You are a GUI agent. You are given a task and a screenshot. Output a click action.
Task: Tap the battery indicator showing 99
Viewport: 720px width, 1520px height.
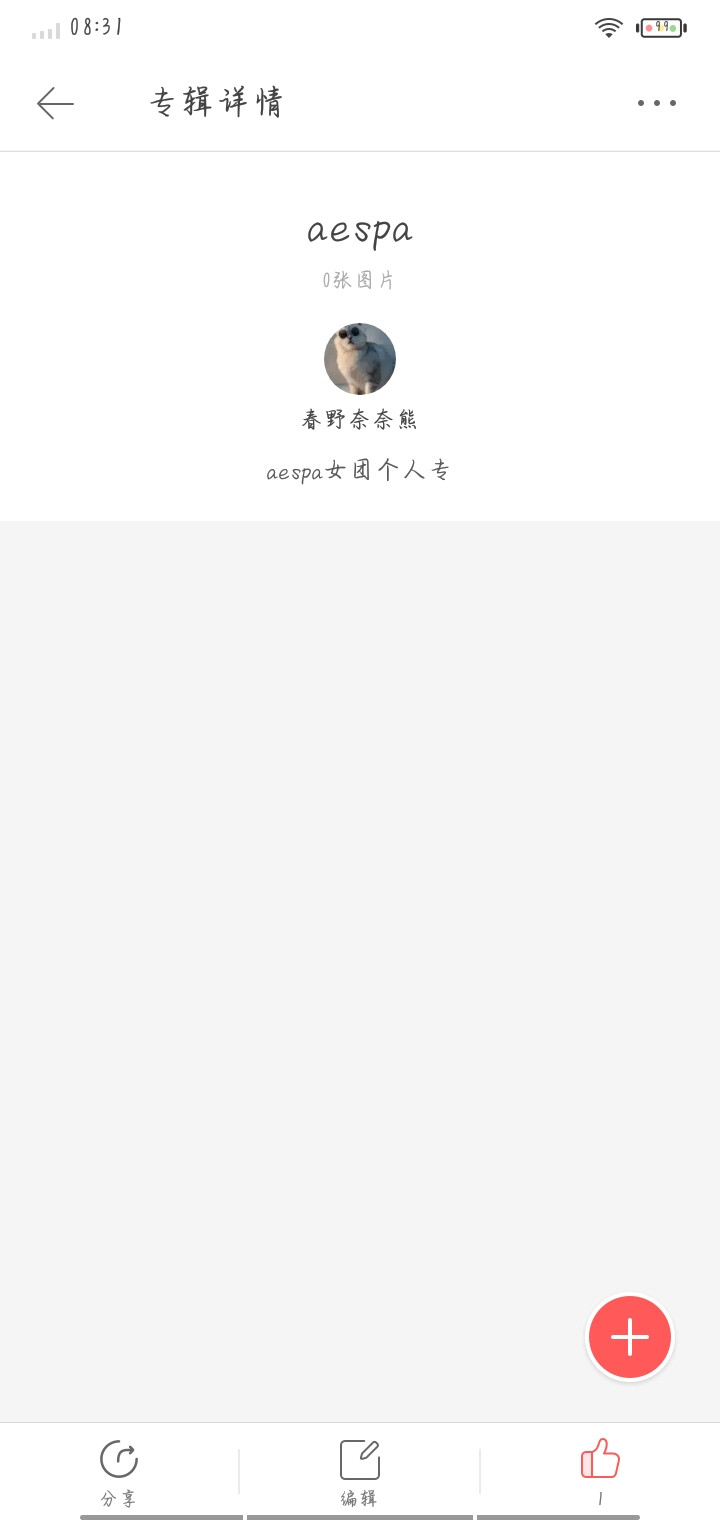point(659,27)
